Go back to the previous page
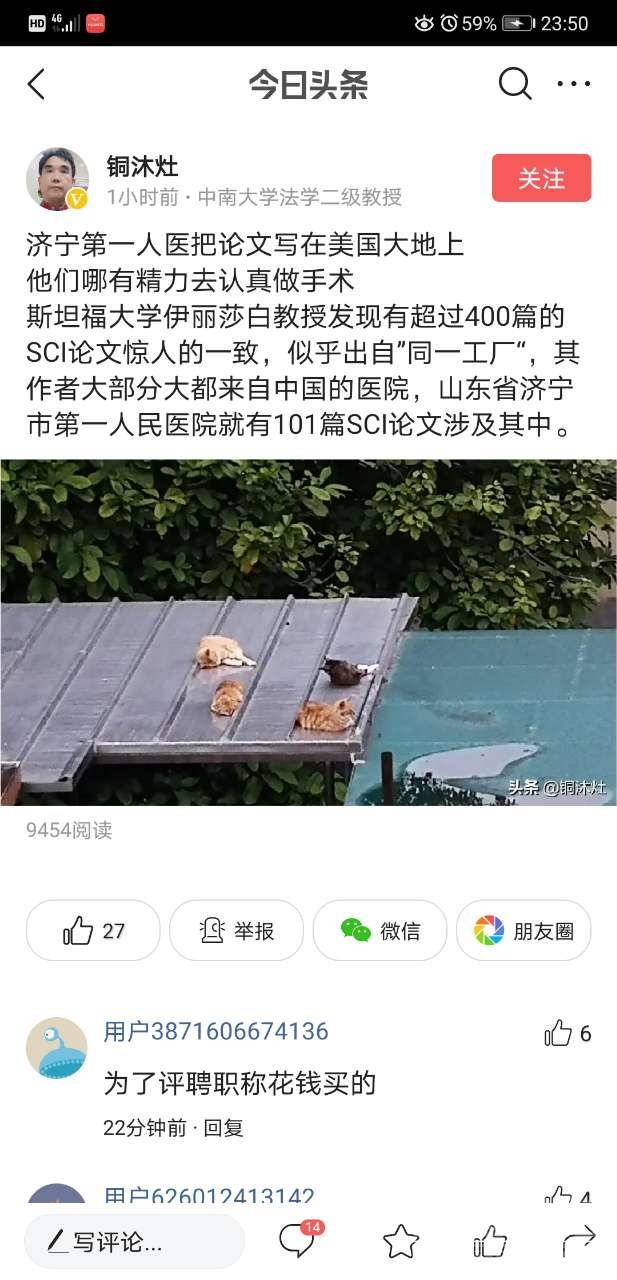 (37, 85)
